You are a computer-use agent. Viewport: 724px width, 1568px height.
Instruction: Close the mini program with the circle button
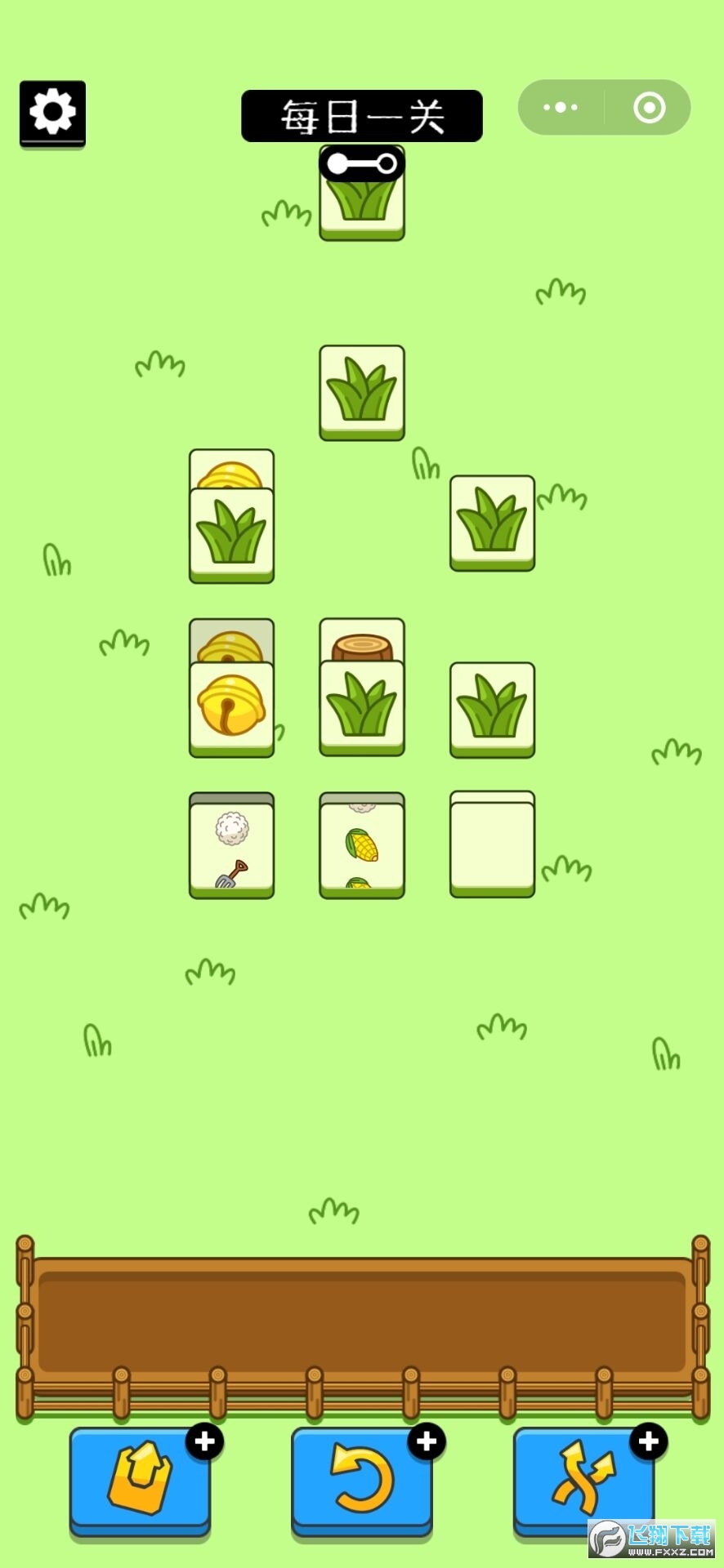click(649, 107)
